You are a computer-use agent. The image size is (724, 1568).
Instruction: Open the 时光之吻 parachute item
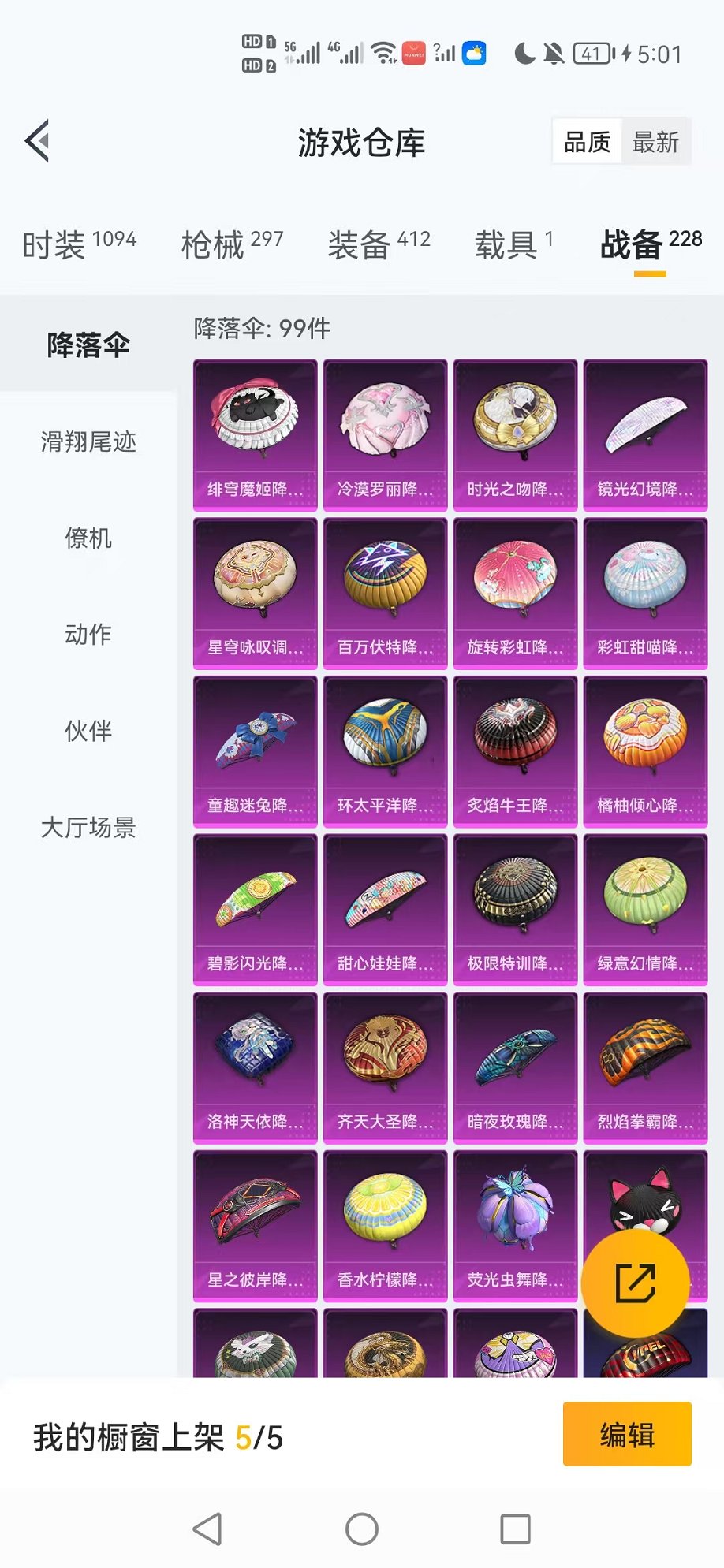tap(515, 434)
